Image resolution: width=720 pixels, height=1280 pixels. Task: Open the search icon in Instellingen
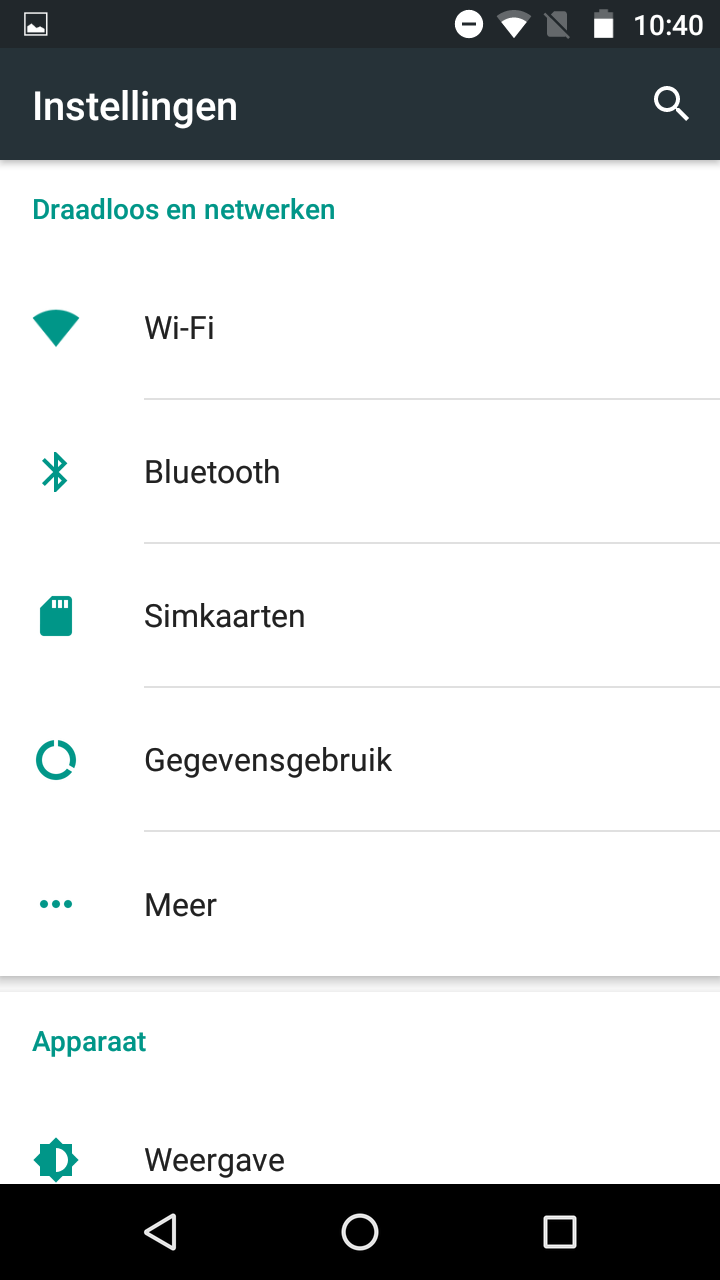click(x=671, y=104)
